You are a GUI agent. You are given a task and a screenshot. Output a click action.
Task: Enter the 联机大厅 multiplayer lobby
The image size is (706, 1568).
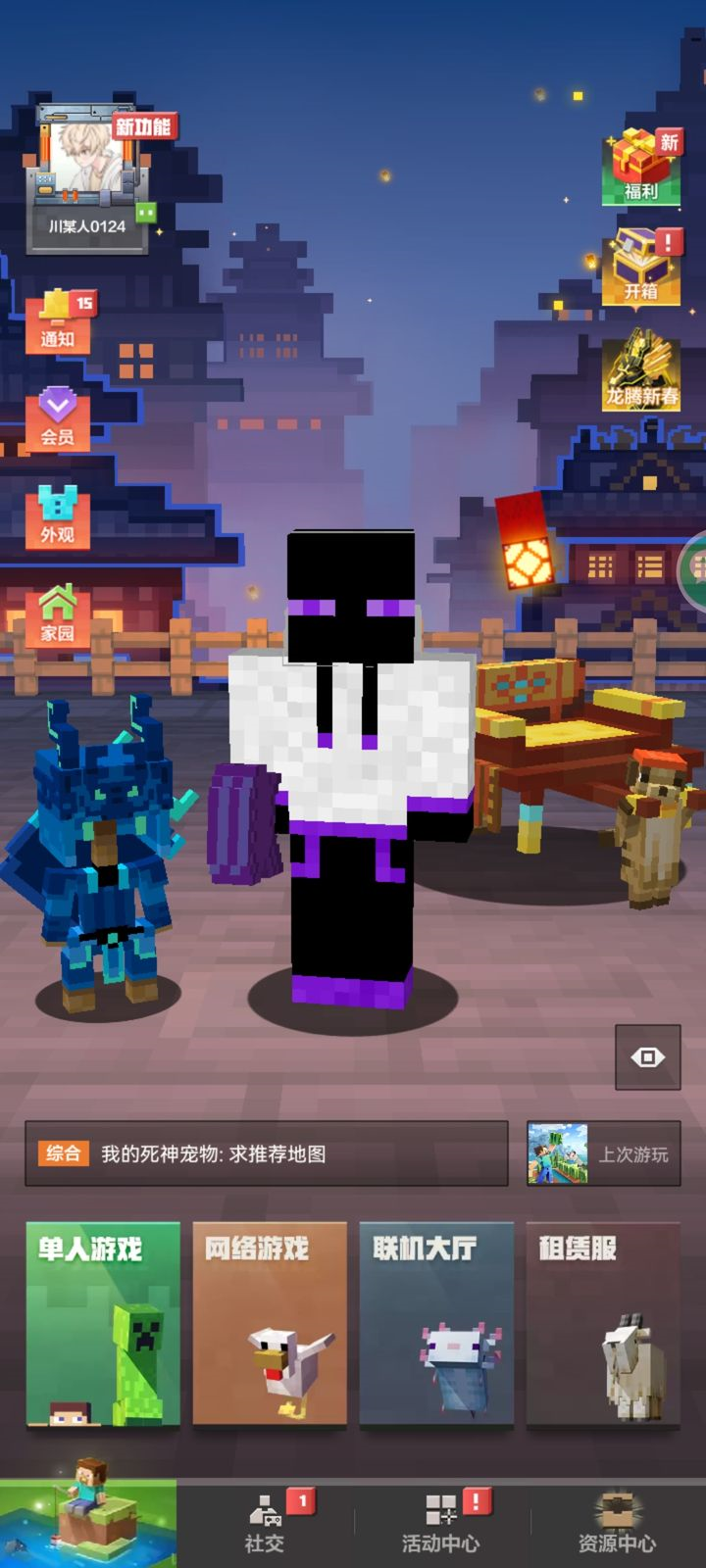click(436, 1323)
